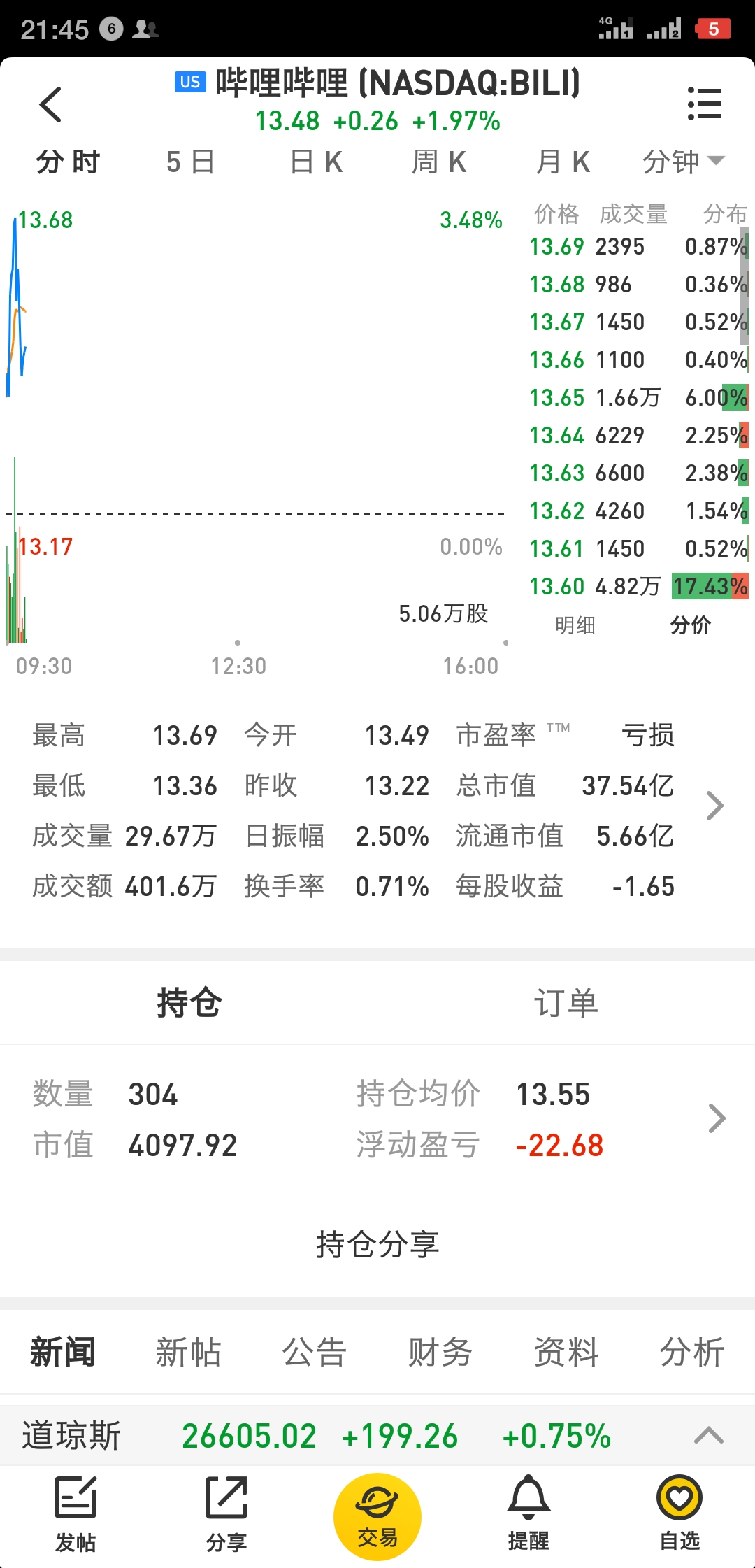The height and width of the screenshot is (1568, 755).
Task: Open the 资料 profile tab
Action: 566,1352
